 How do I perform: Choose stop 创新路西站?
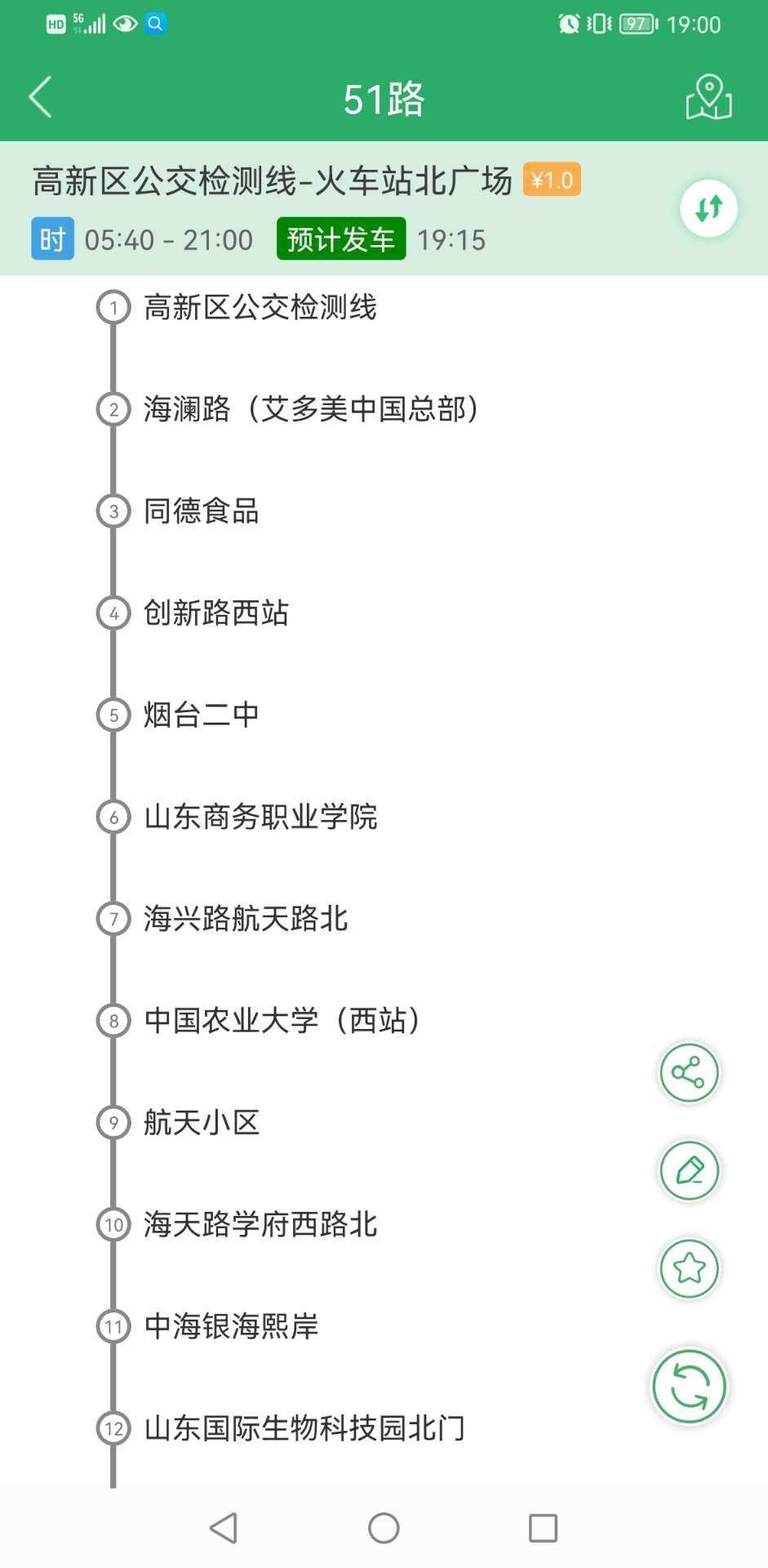[215, 613]
